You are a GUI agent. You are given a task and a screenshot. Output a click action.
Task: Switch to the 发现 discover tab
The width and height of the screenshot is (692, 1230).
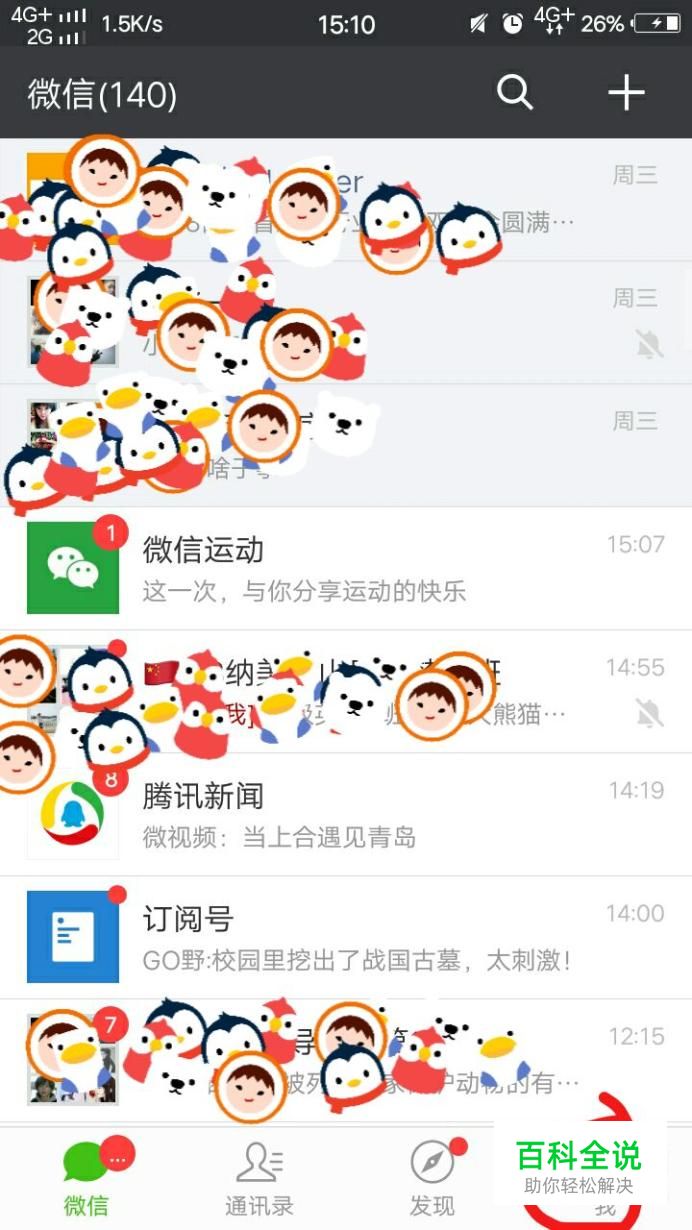[x=432, y=1178]
